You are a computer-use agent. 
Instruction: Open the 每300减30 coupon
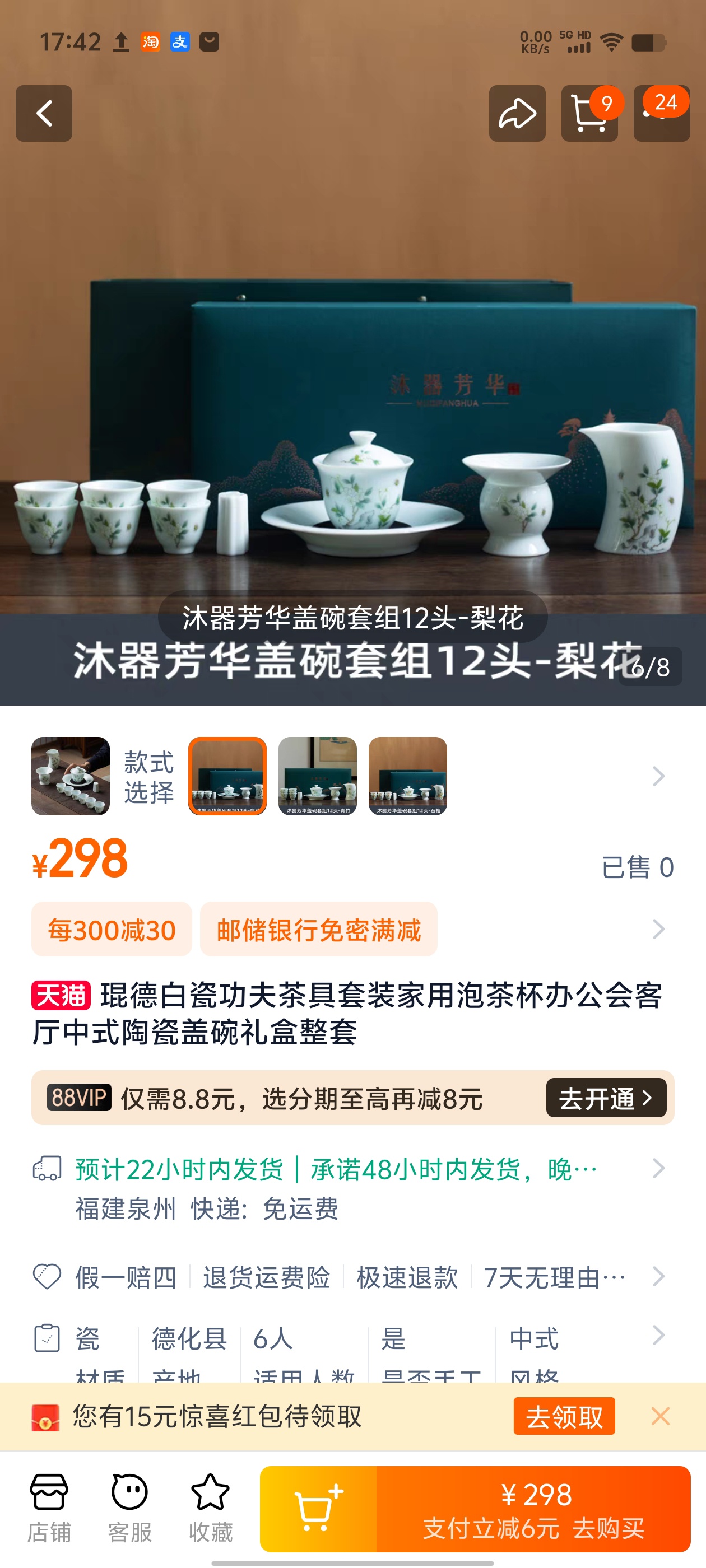coord(112,930)
